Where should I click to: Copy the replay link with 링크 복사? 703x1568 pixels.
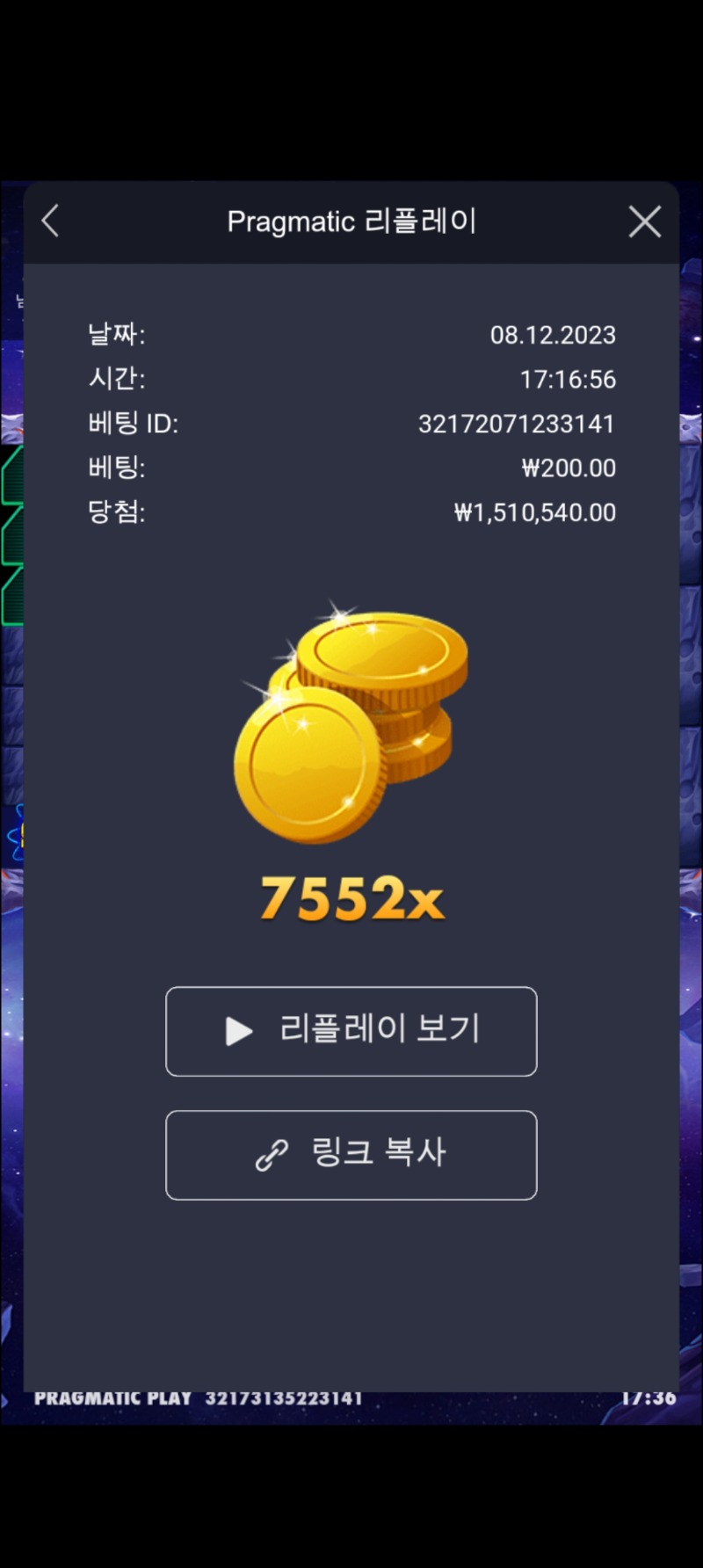coord(351,1155)
